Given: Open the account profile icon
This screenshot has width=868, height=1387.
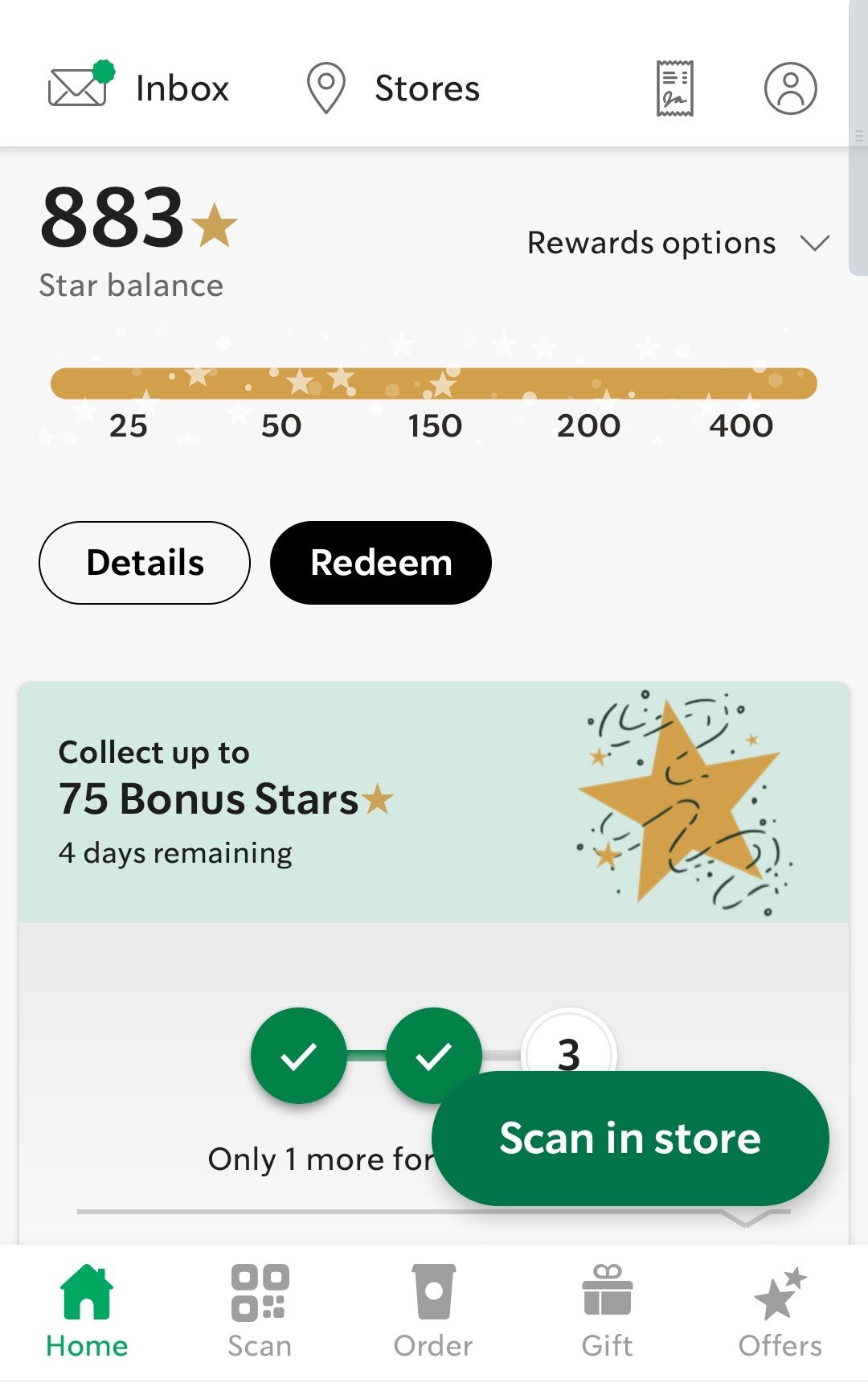Looking at the screenshot, I should tap(790, 88).
